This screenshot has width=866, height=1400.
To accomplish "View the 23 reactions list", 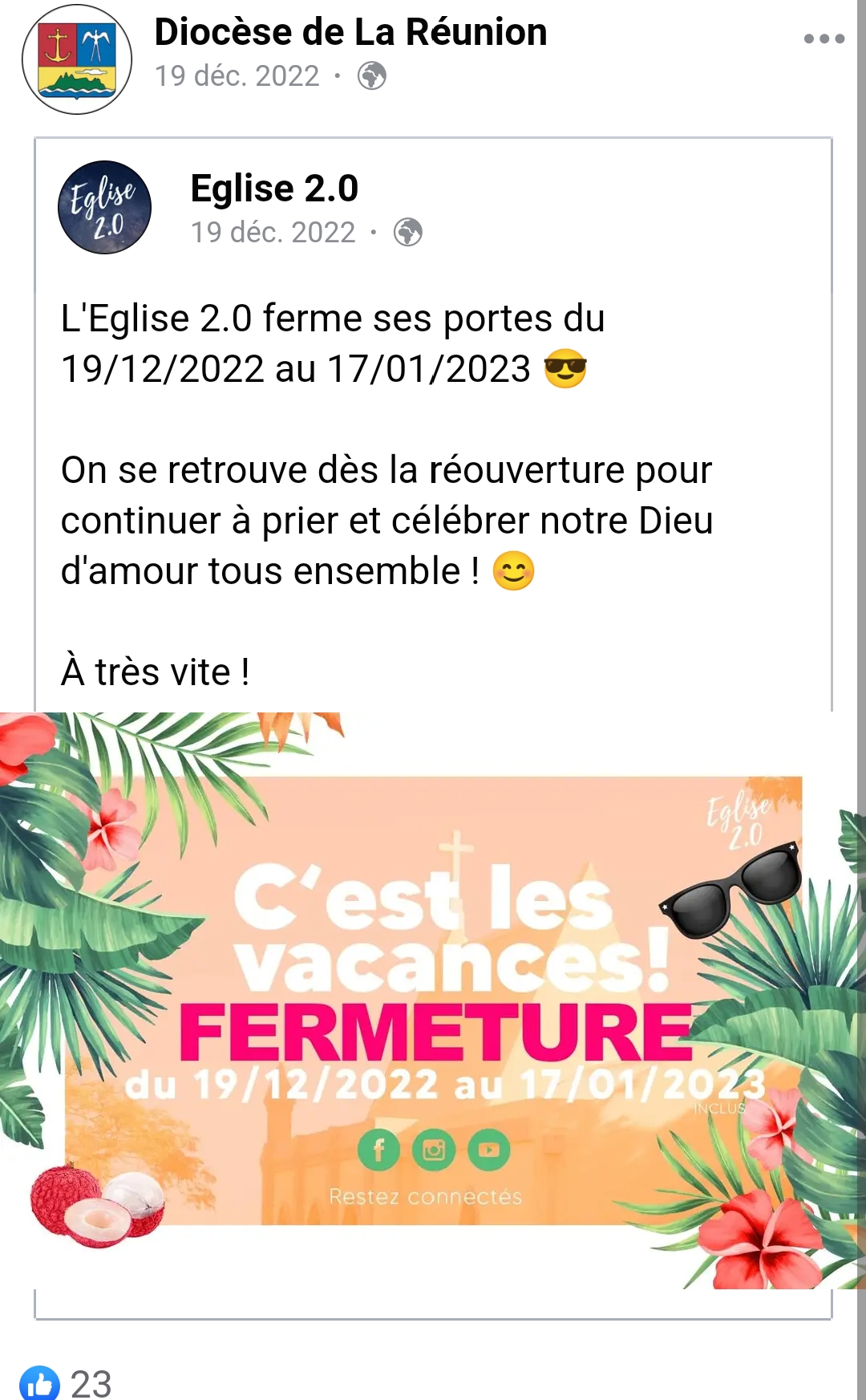I will (66, 1383).
